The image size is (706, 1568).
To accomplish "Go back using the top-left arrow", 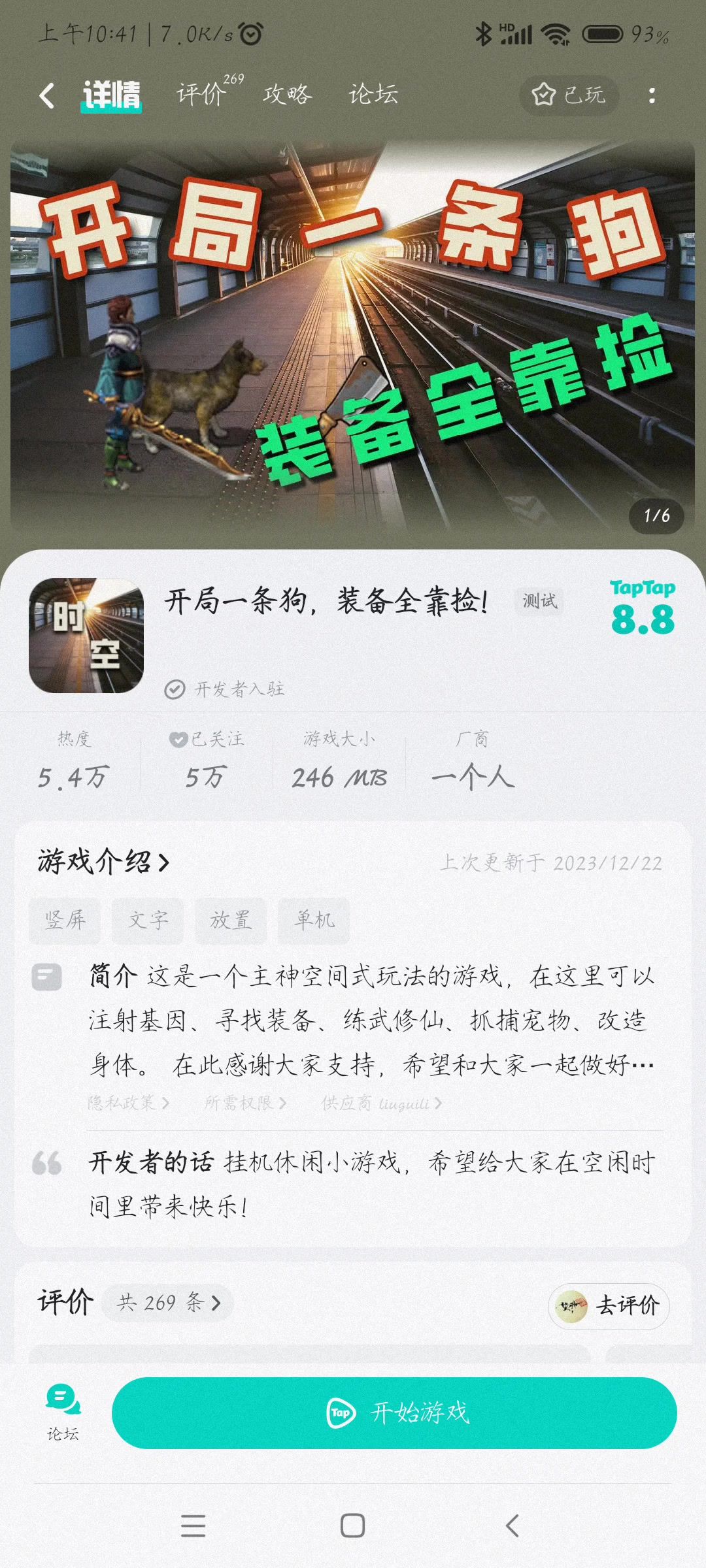I will pos(46,96).
